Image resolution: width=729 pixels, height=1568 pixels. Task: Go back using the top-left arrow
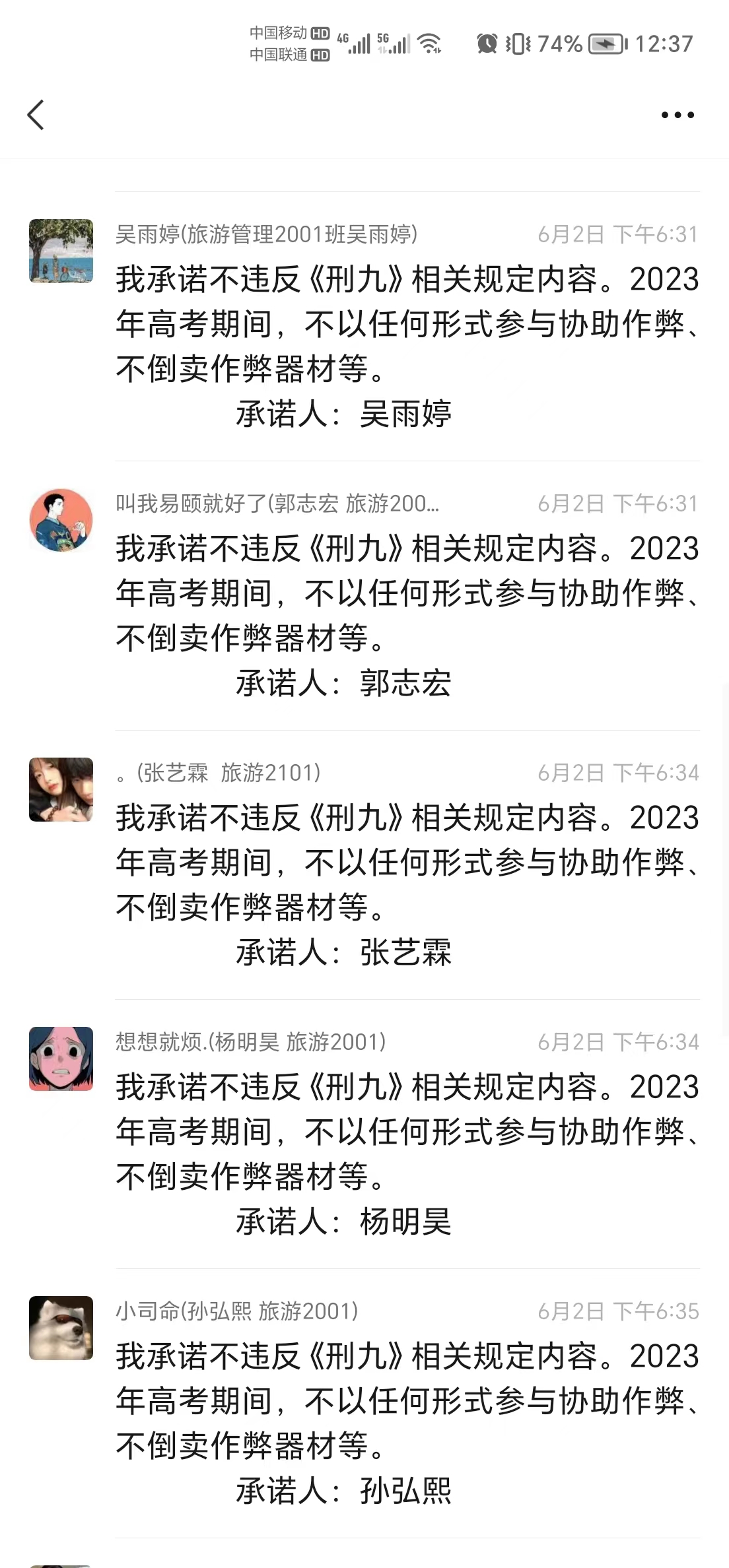pyautogui.click(x=36, y=115)
